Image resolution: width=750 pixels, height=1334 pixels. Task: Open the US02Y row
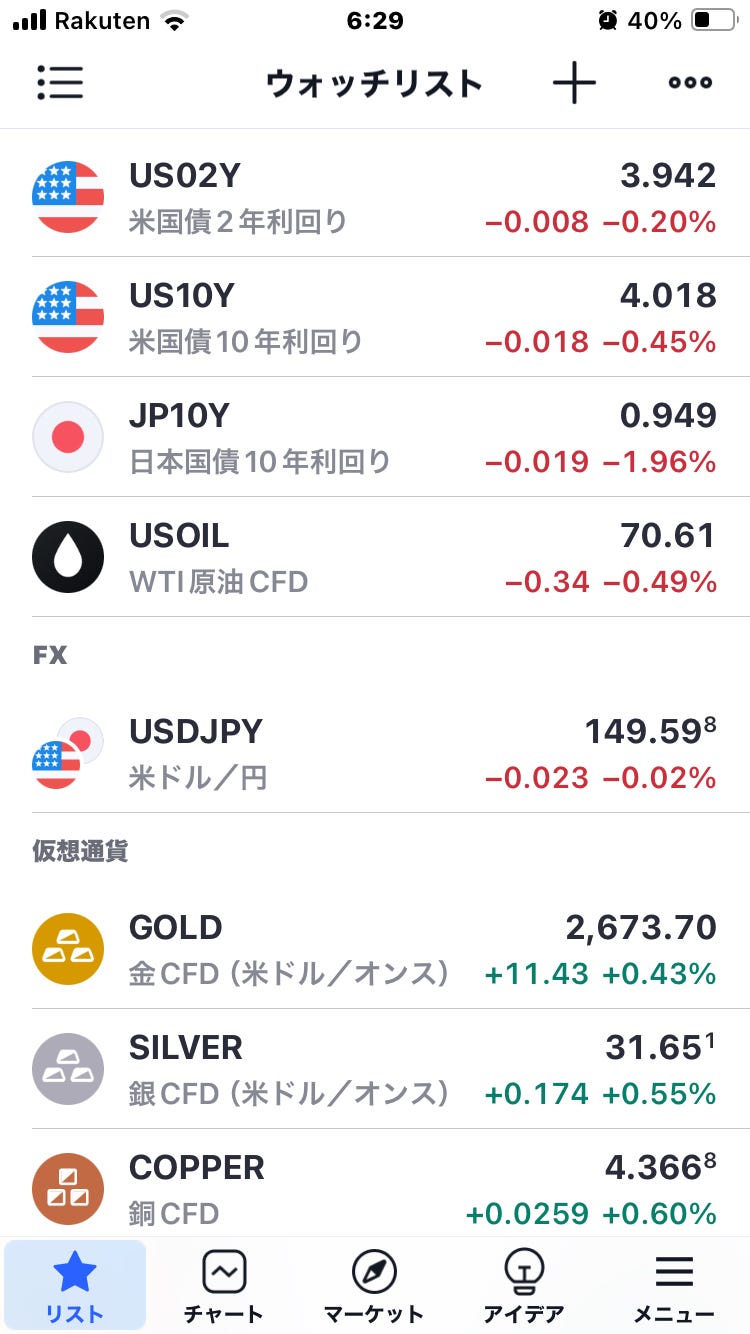pos(375,197)
